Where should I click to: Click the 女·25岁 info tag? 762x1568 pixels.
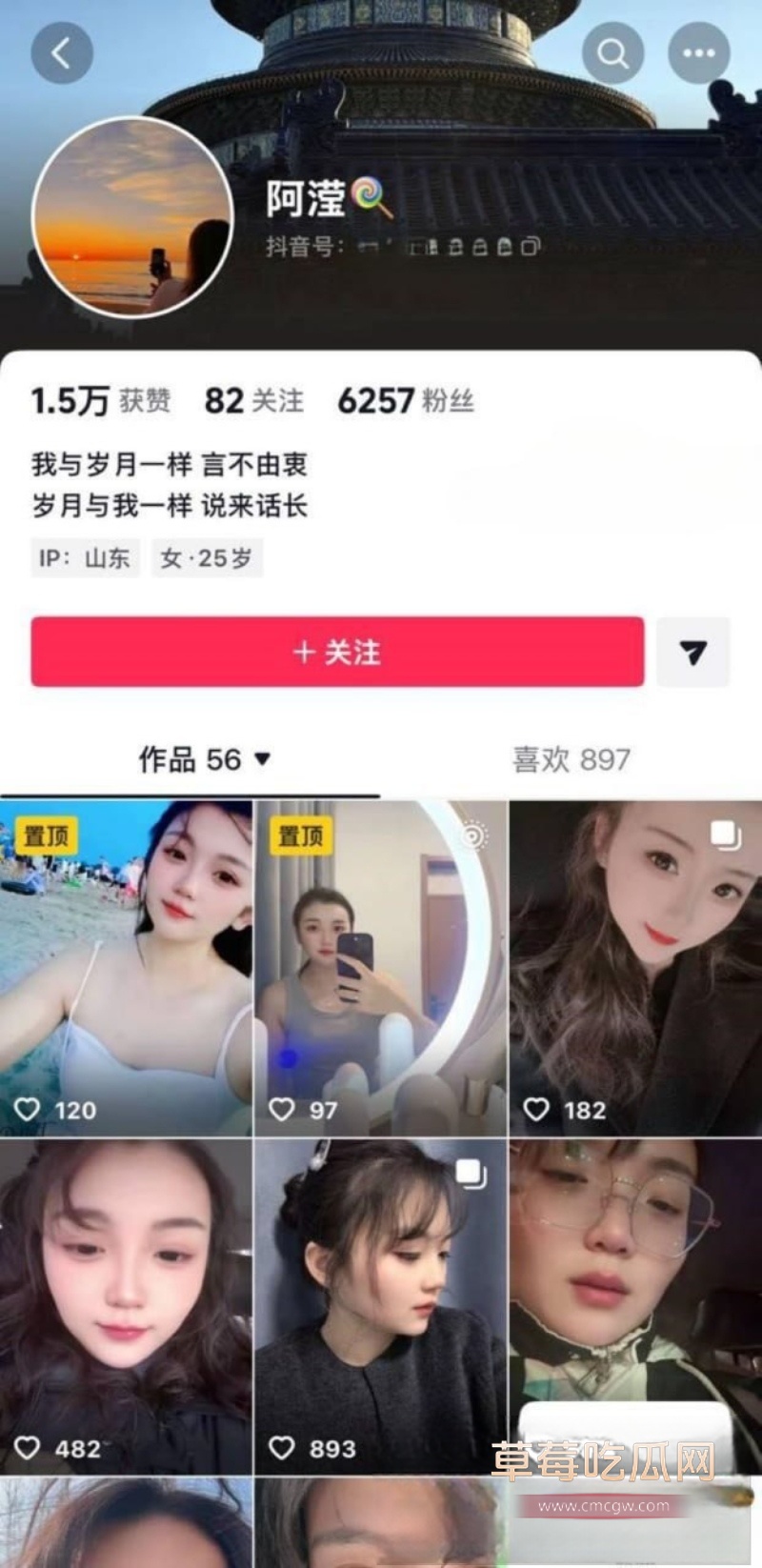208,558
